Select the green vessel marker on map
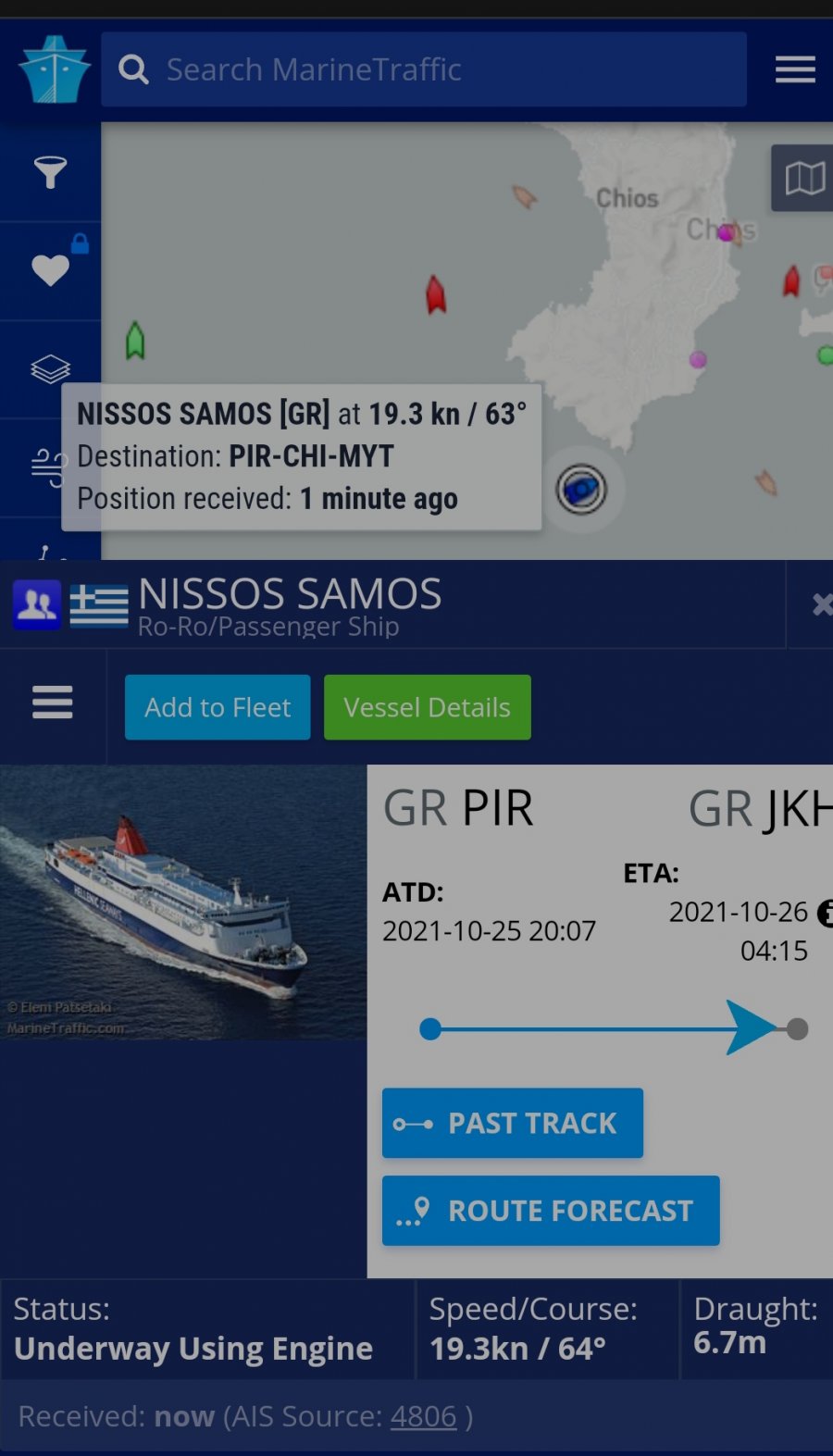 tap(135, 341)
